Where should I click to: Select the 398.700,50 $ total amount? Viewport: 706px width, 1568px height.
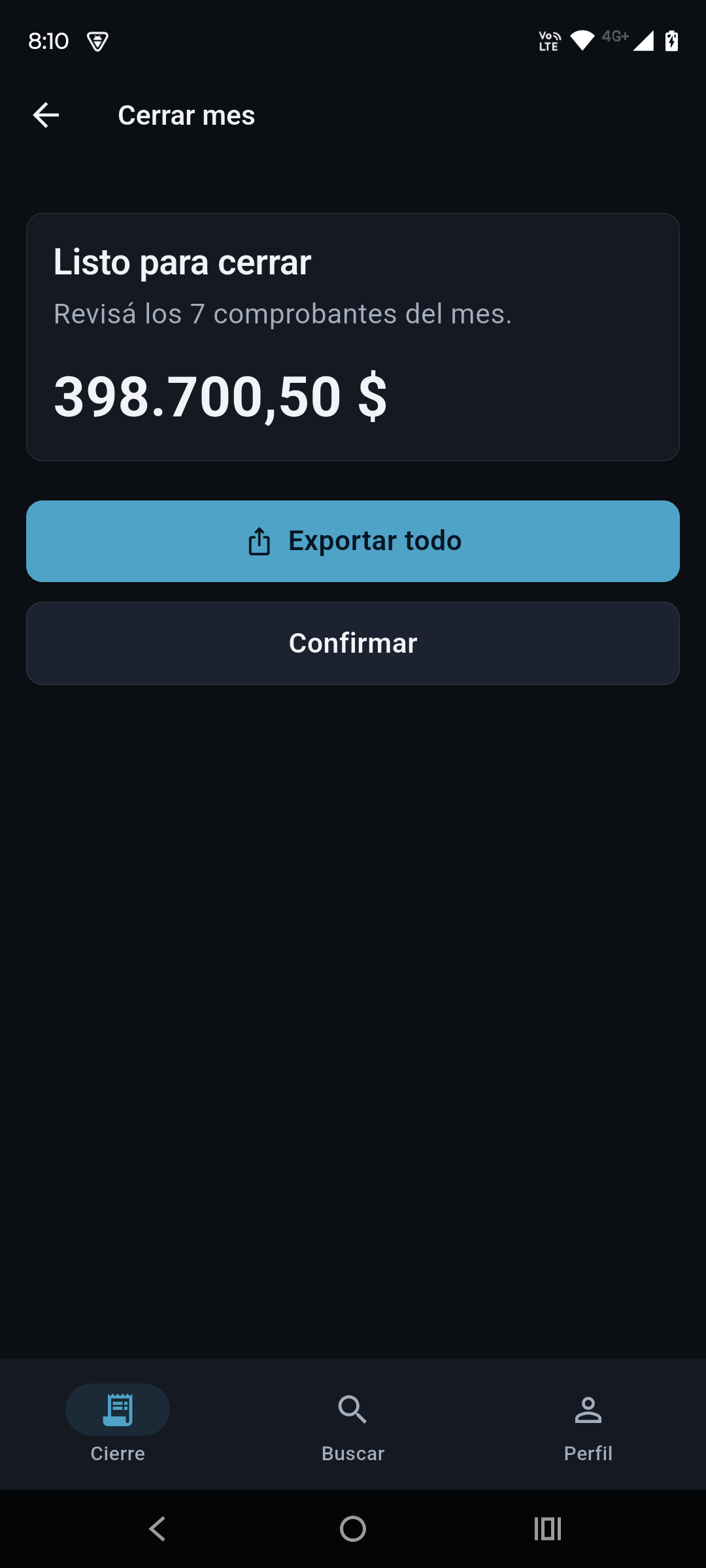point(220,397)
